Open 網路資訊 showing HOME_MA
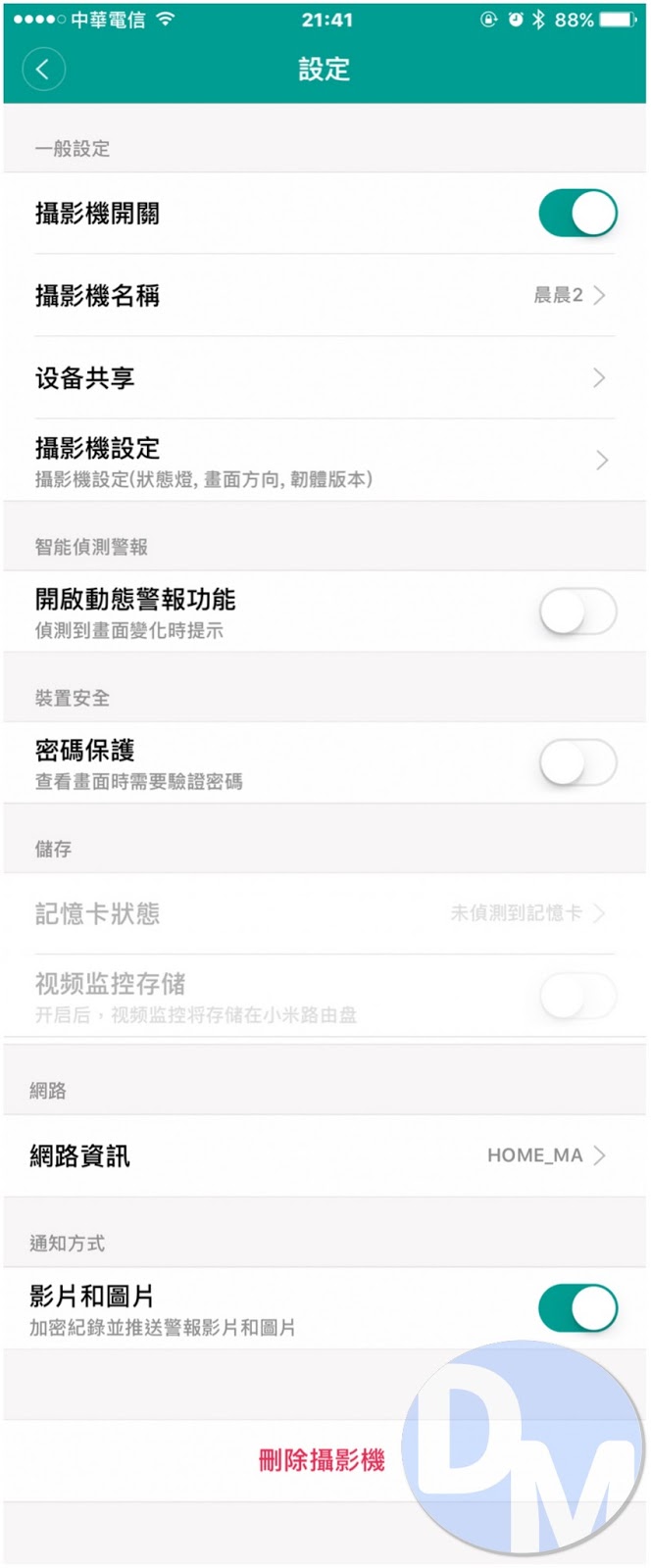 [324, 1155]
